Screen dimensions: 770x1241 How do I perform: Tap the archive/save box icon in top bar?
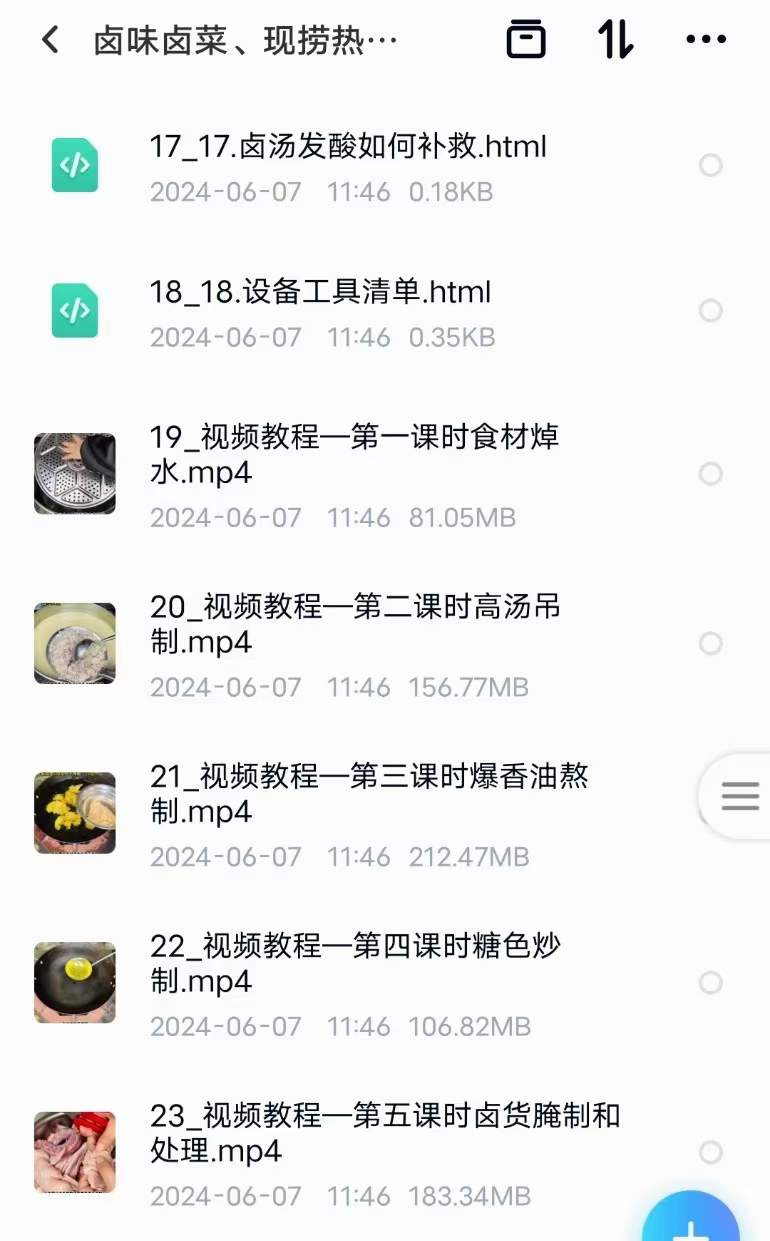527,38
